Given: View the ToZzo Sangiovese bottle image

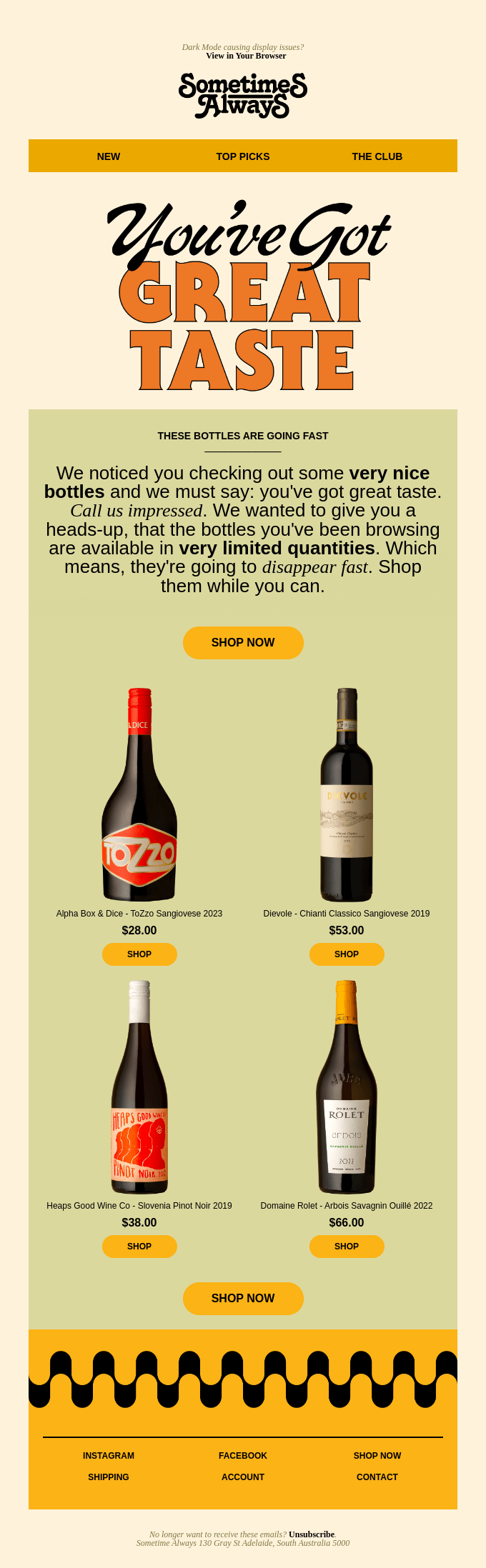Looking at the screenshot, I should [139, 794].
